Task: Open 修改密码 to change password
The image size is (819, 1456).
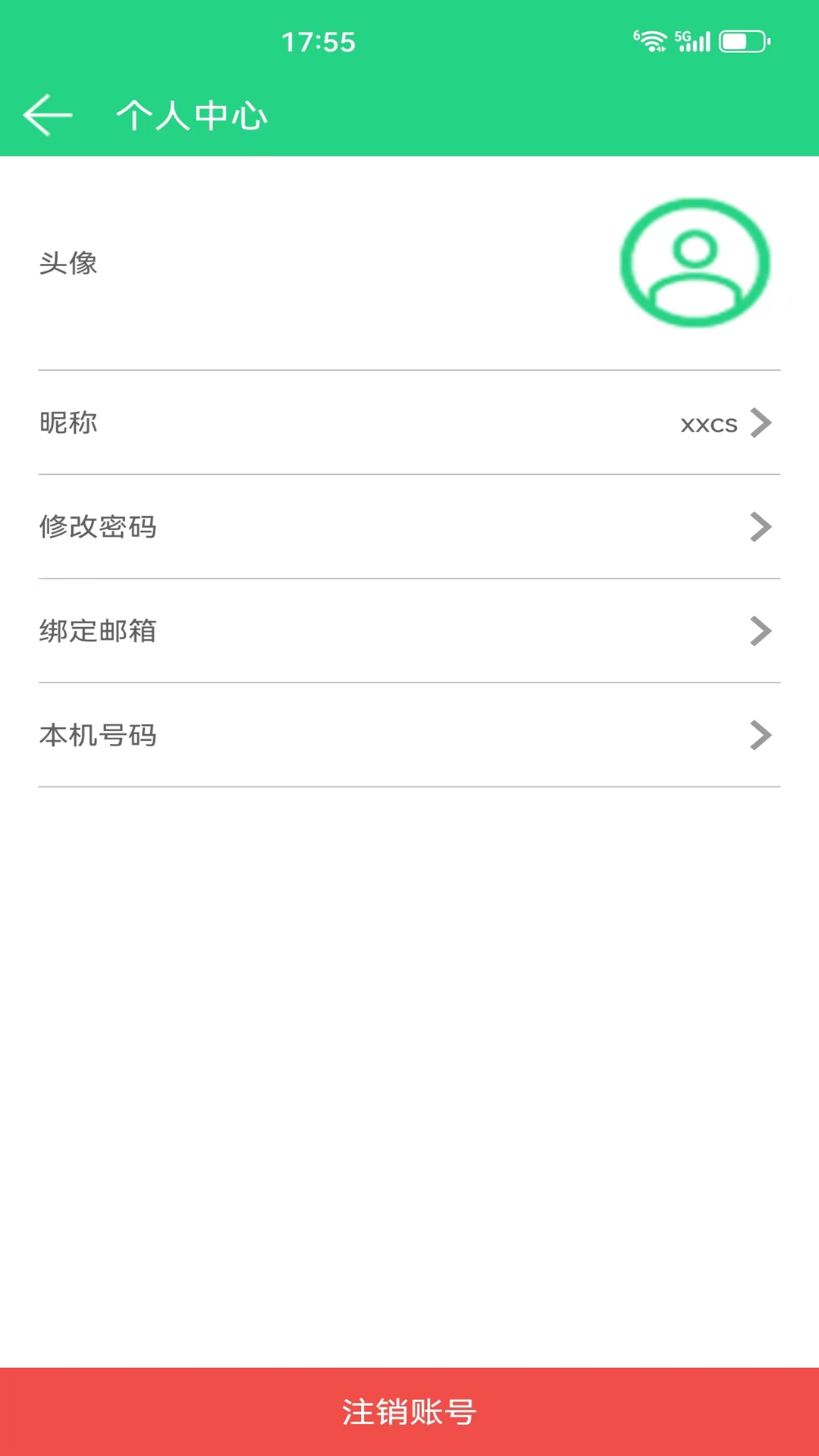Action: point(409,527)
